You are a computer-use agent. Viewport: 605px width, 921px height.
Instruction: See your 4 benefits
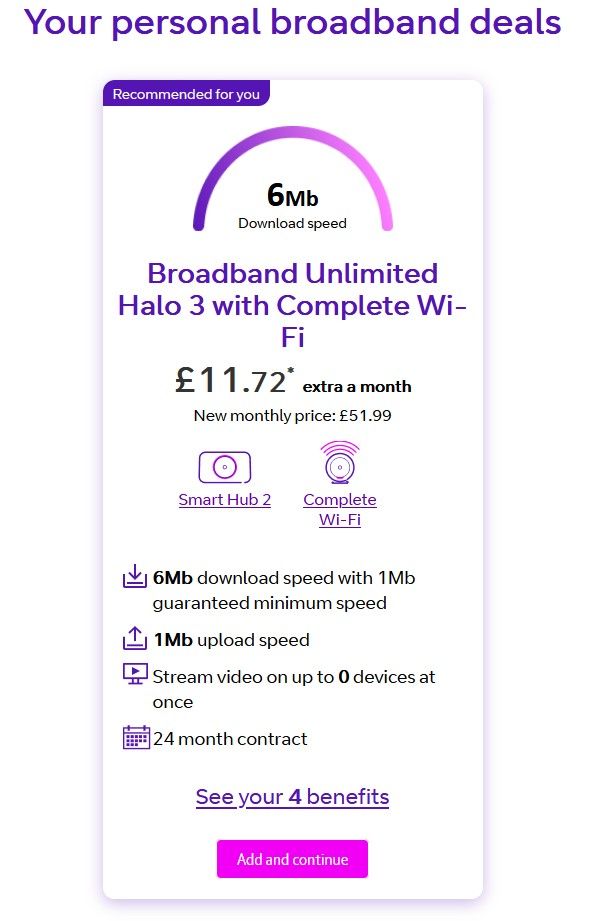tap(292, 797)
